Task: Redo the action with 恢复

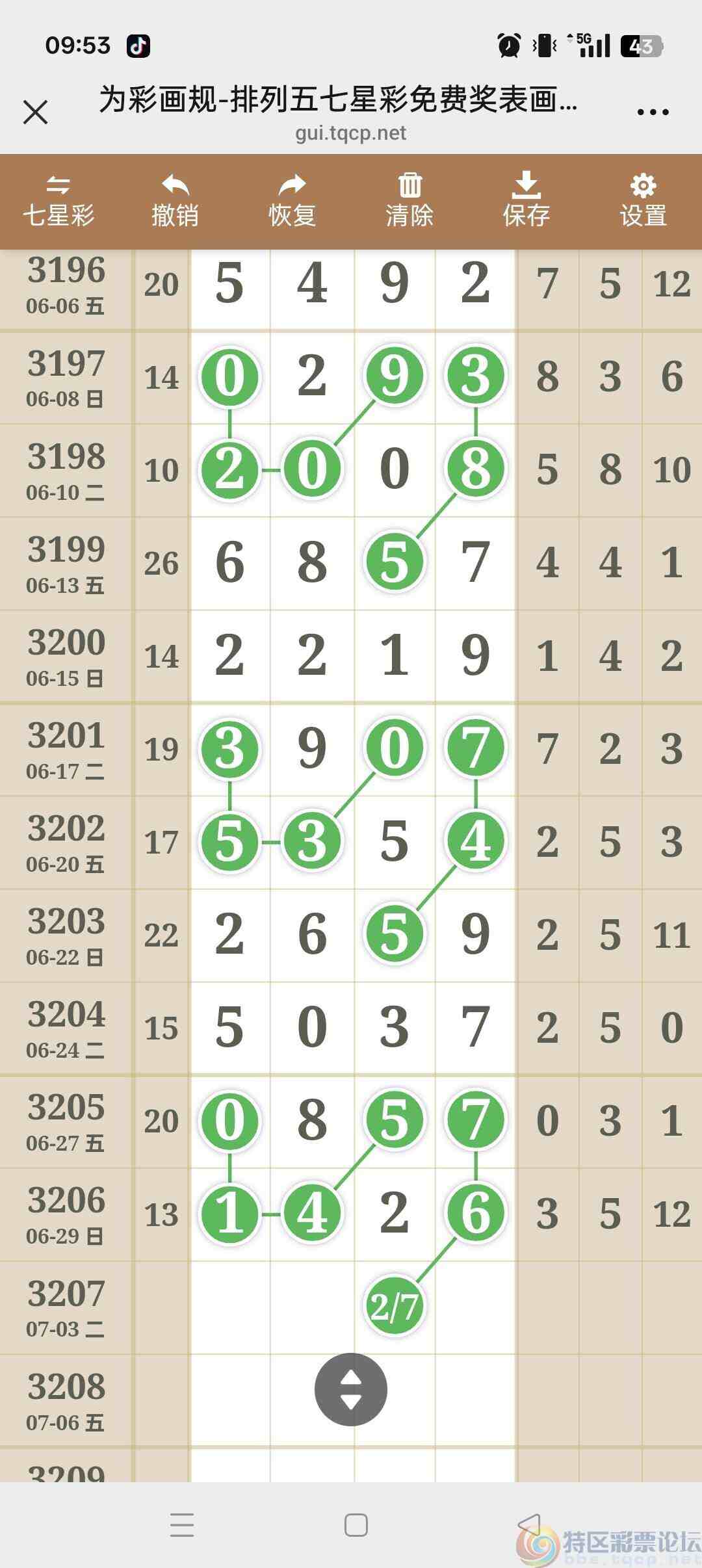Action: [292, 202]
